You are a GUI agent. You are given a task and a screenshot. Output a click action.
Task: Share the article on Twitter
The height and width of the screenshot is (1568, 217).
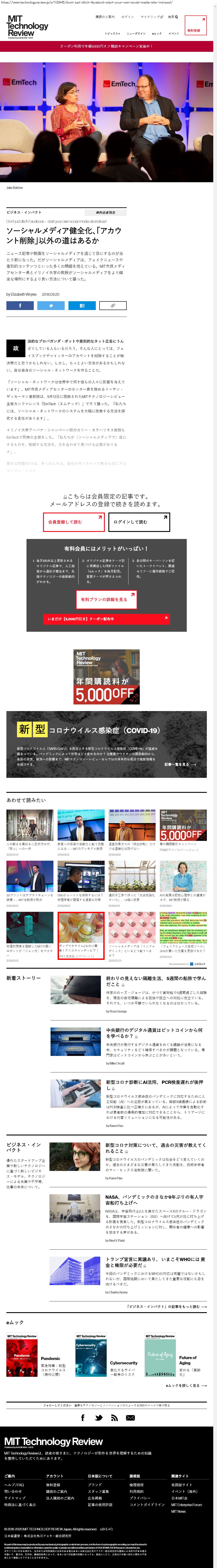pyautogui.click(x=51, y=306)
